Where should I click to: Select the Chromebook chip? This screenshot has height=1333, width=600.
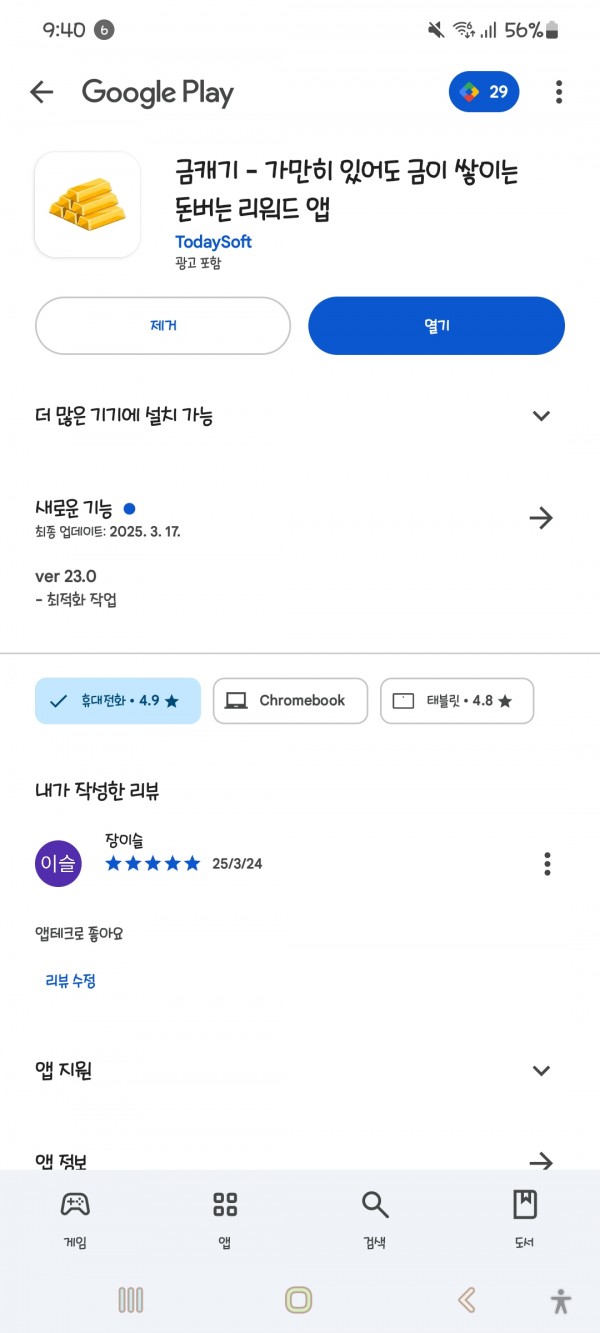[x=290, y=701]
